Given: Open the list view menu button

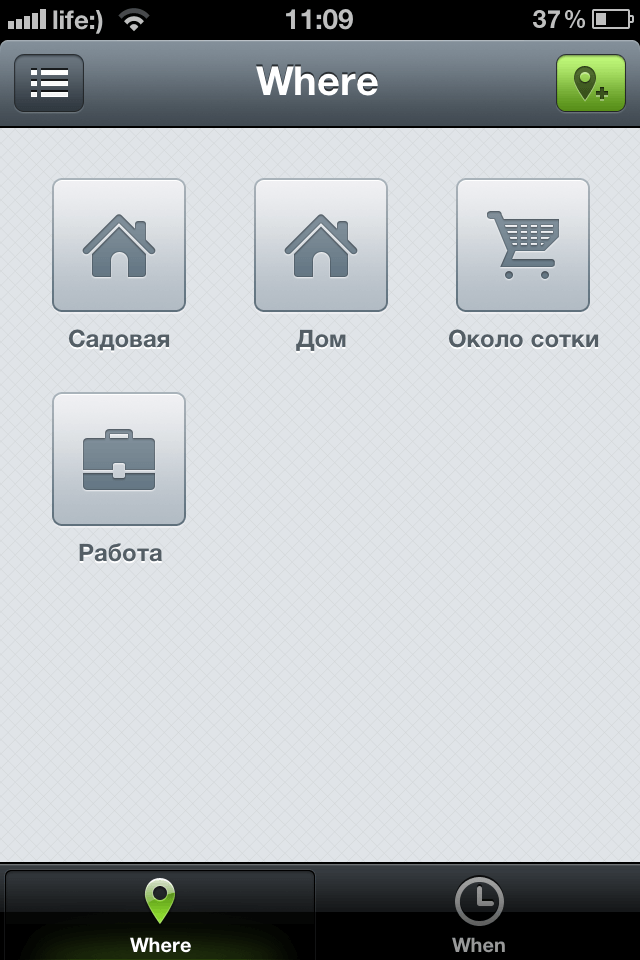Looking at the screenshot, I should 49,83.
